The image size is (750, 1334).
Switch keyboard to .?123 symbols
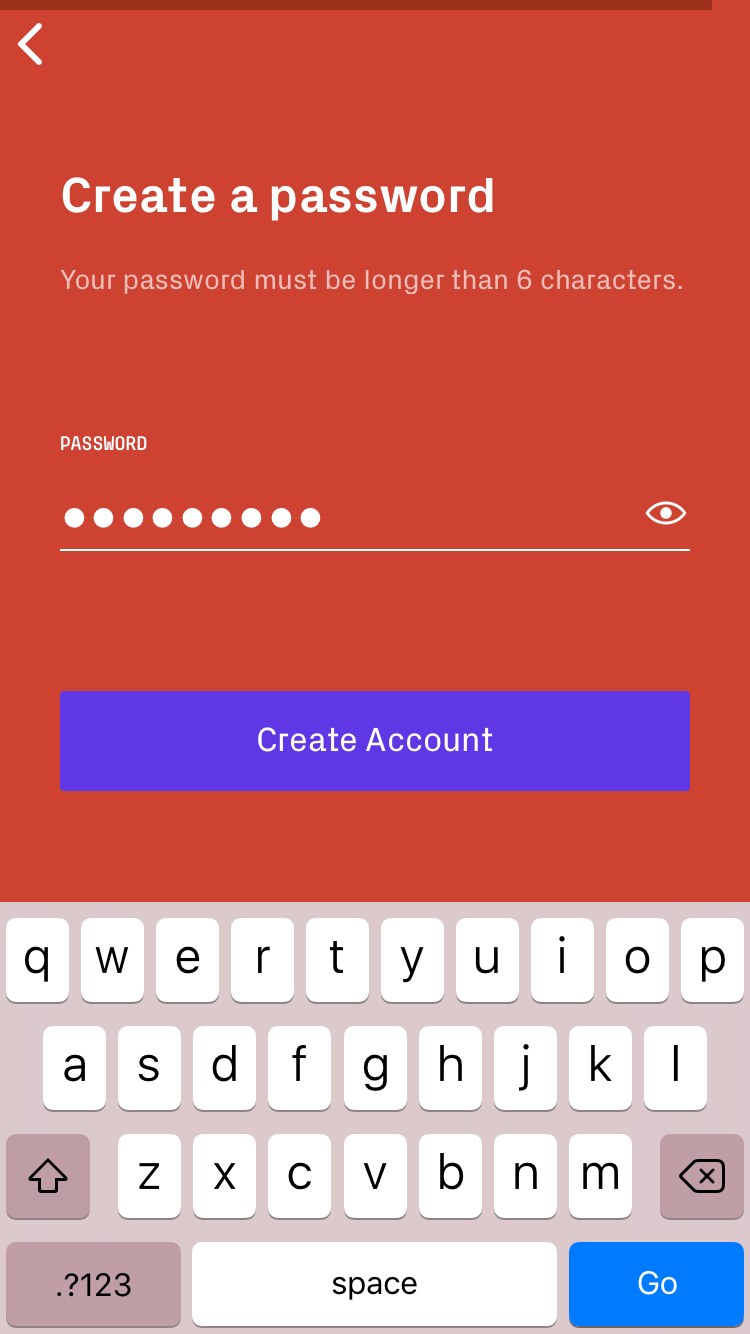pyautogui.click(x=93, y=1284)
